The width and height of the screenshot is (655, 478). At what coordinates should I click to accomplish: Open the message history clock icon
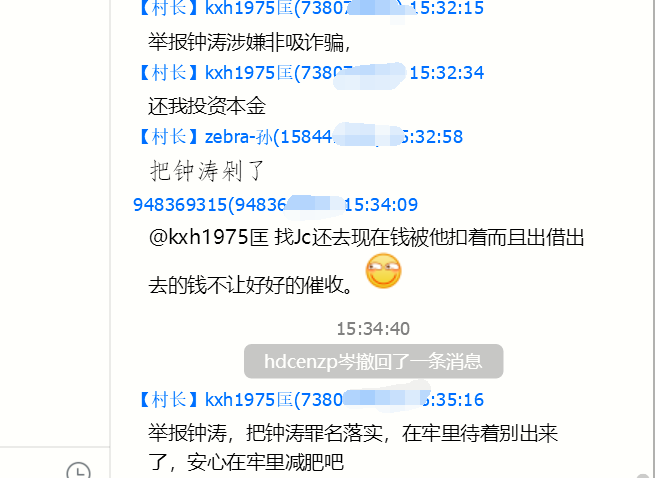(79, 472)
